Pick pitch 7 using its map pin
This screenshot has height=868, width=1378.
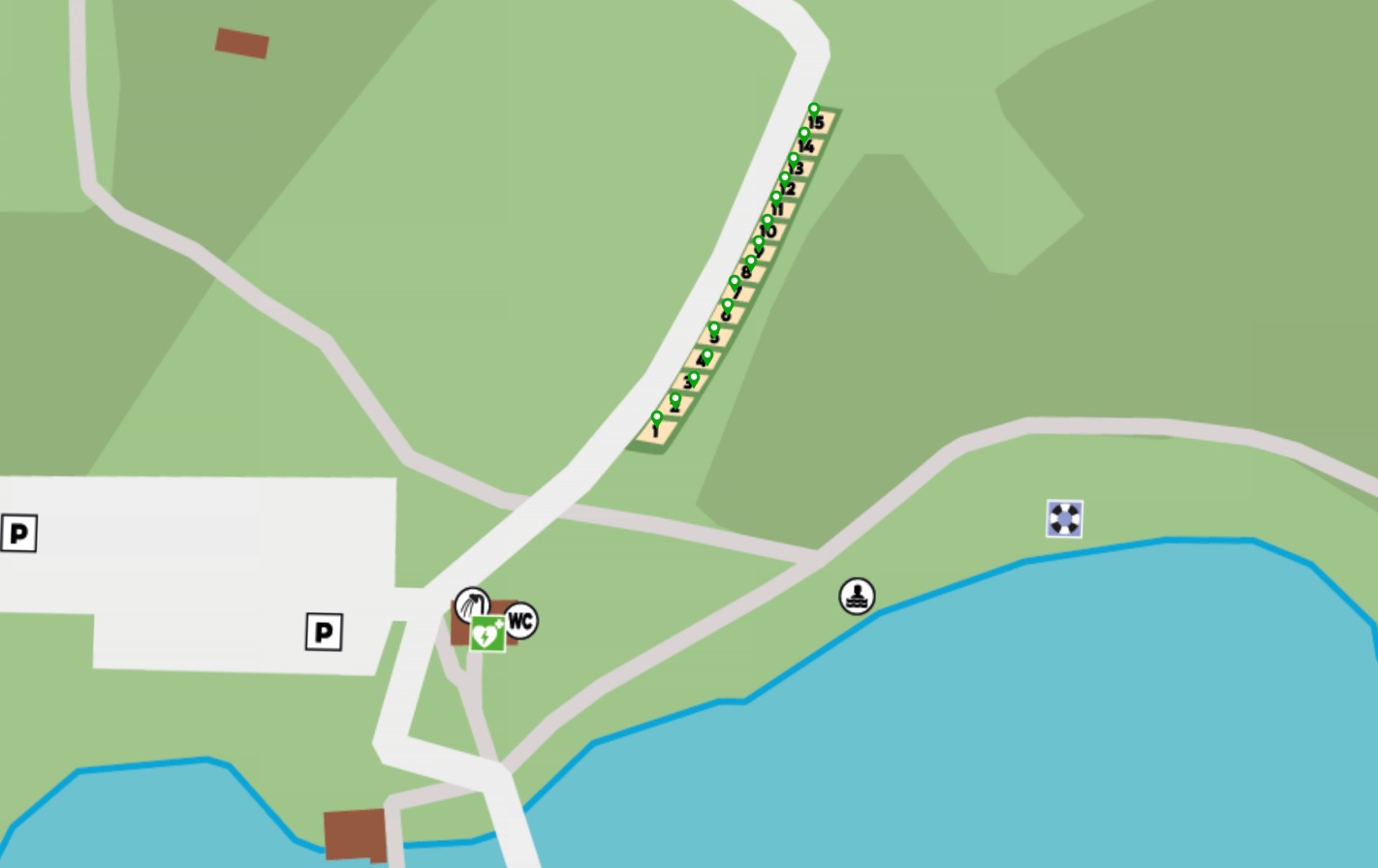(x=735, y=282)
